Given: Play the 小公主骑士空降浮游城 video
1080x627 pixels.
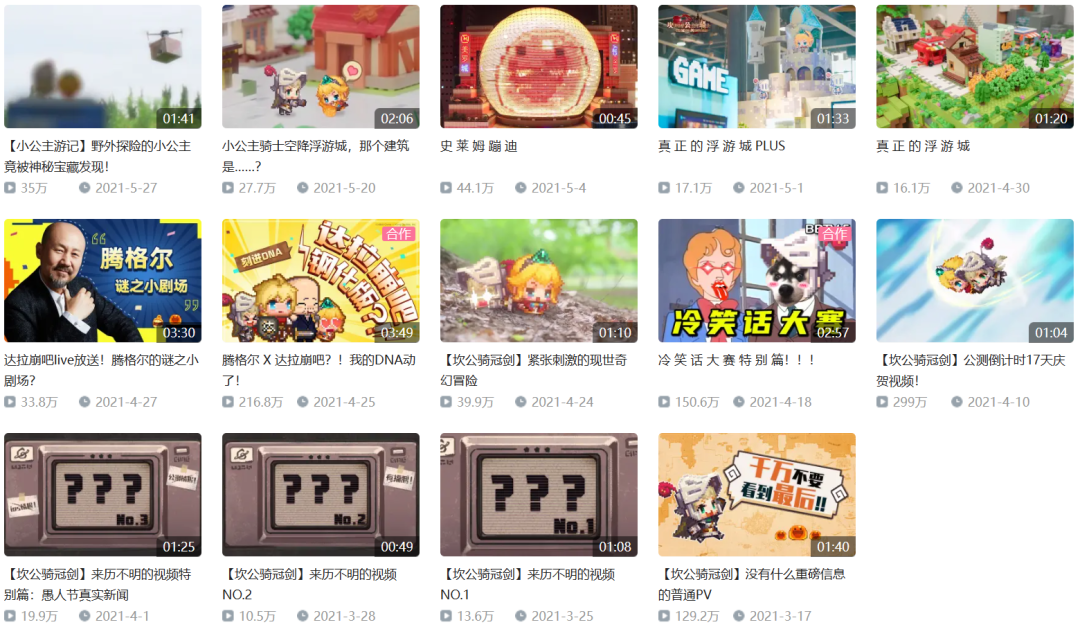Looking at the screenshot, I should 320,66.
